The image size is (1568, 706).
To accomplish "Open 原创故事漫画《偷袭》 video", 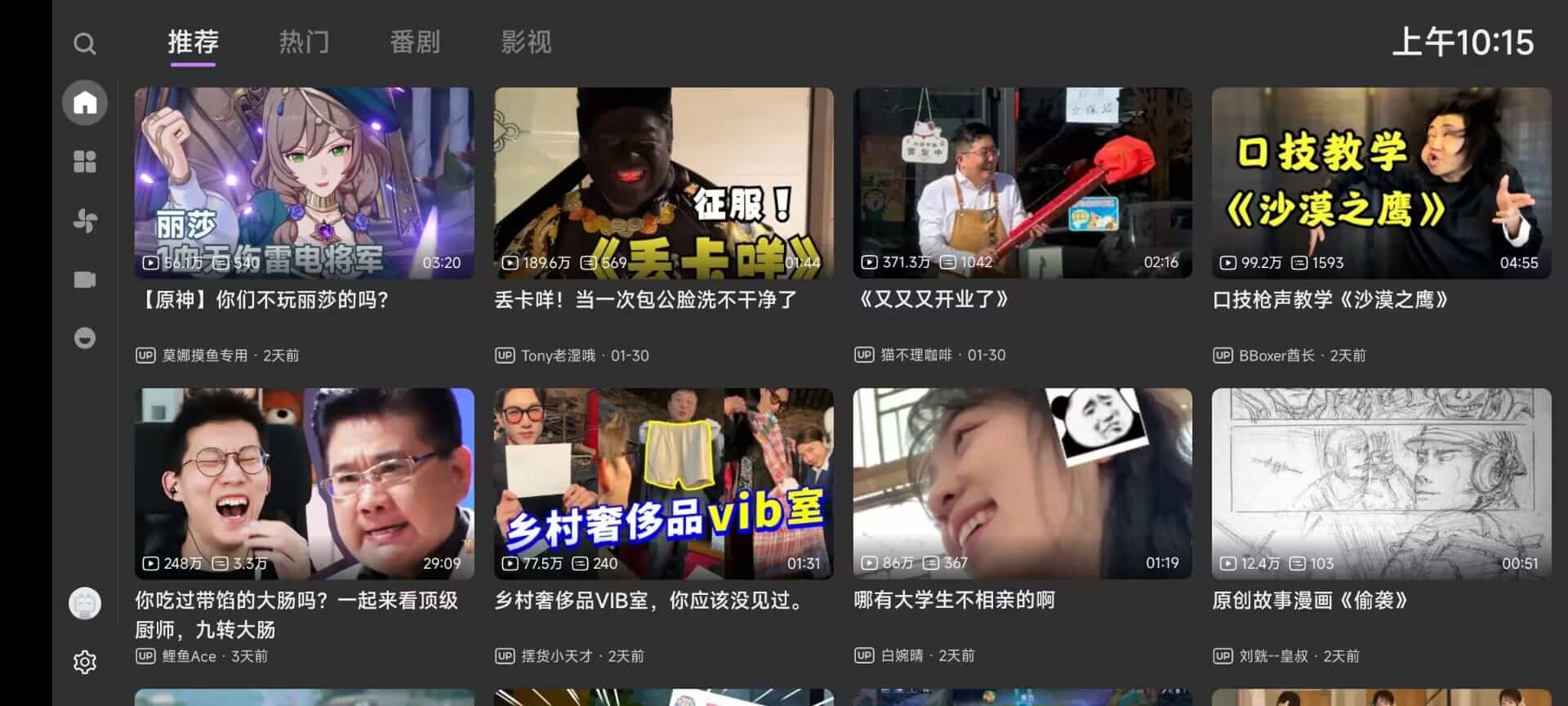I will [1381, 484].
